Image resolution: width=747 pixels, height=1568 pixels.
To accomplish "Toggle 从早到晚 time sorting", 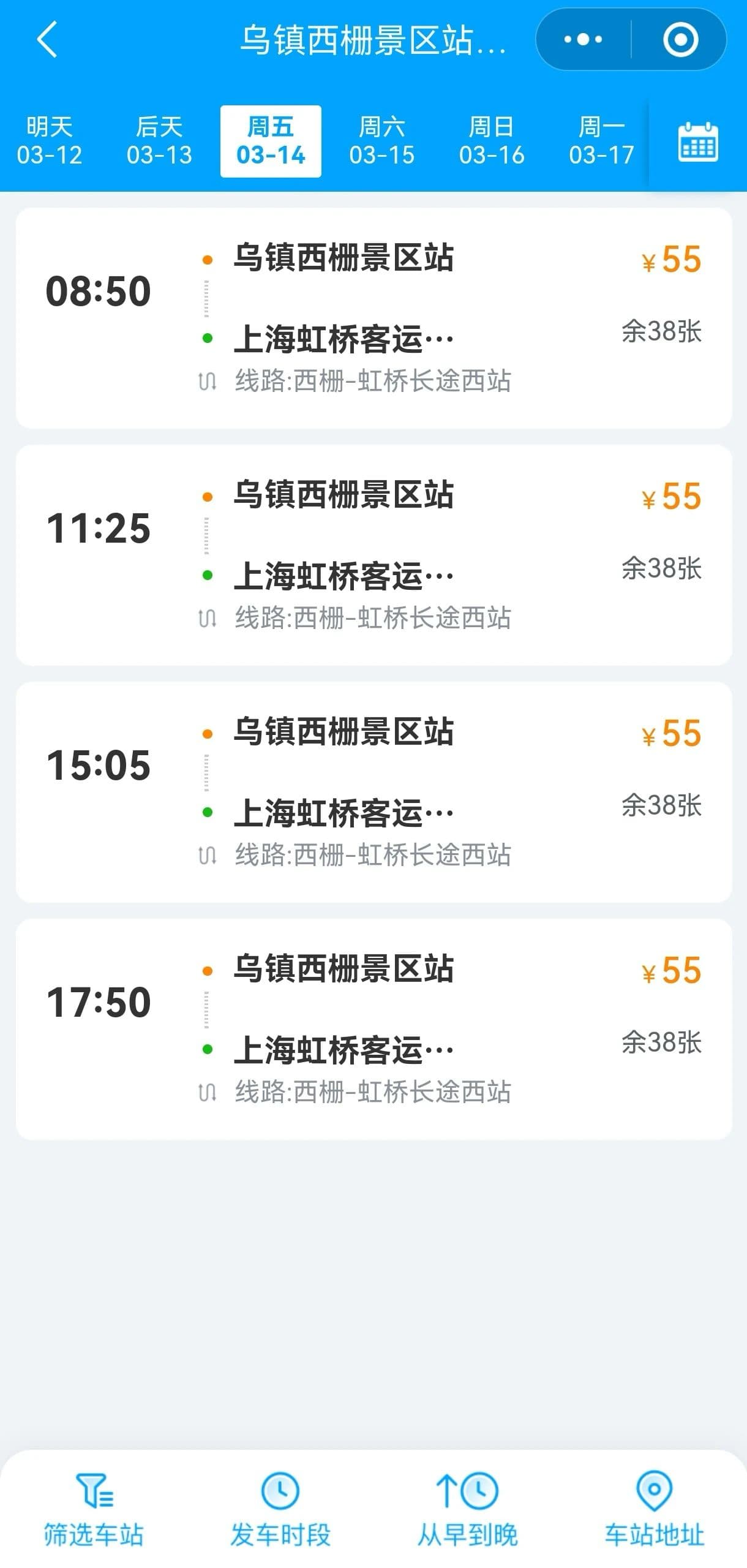I will 467,1510.
